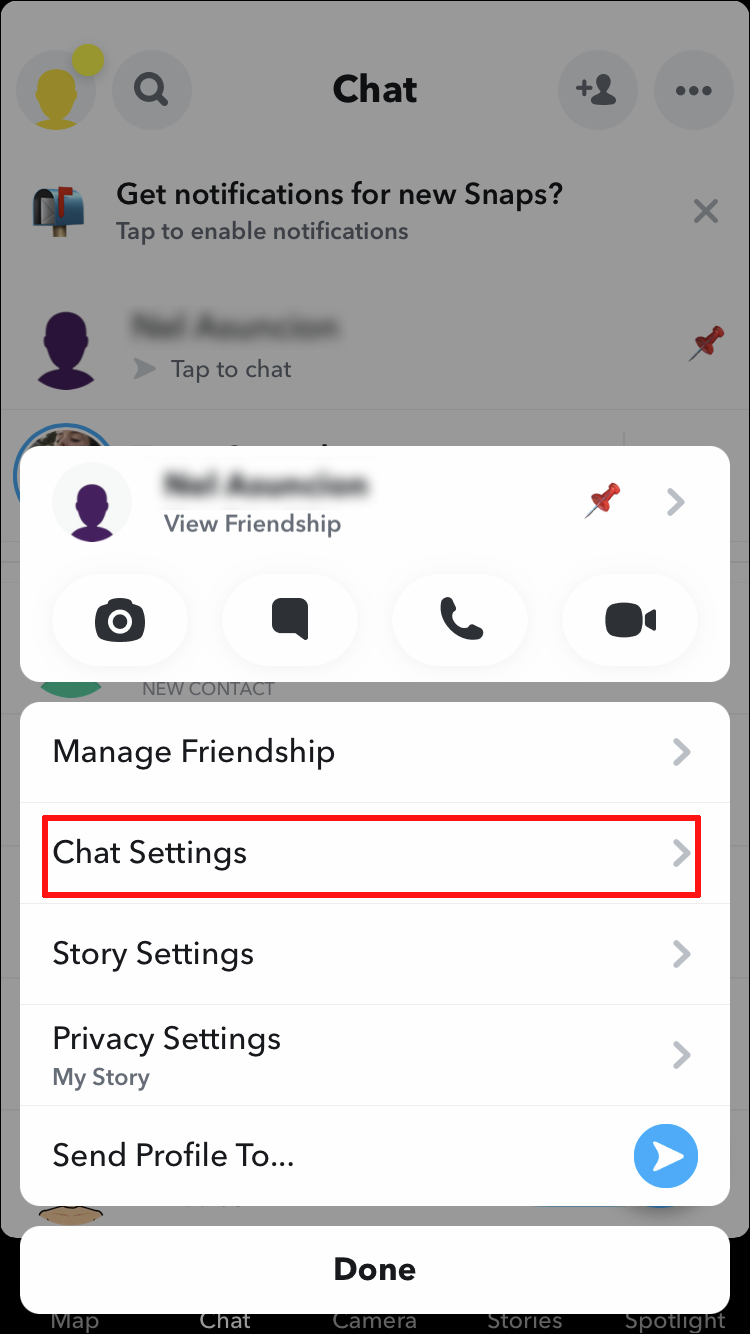Tap Done to close the menu

pyautogui.click(x=374, y=1269)
